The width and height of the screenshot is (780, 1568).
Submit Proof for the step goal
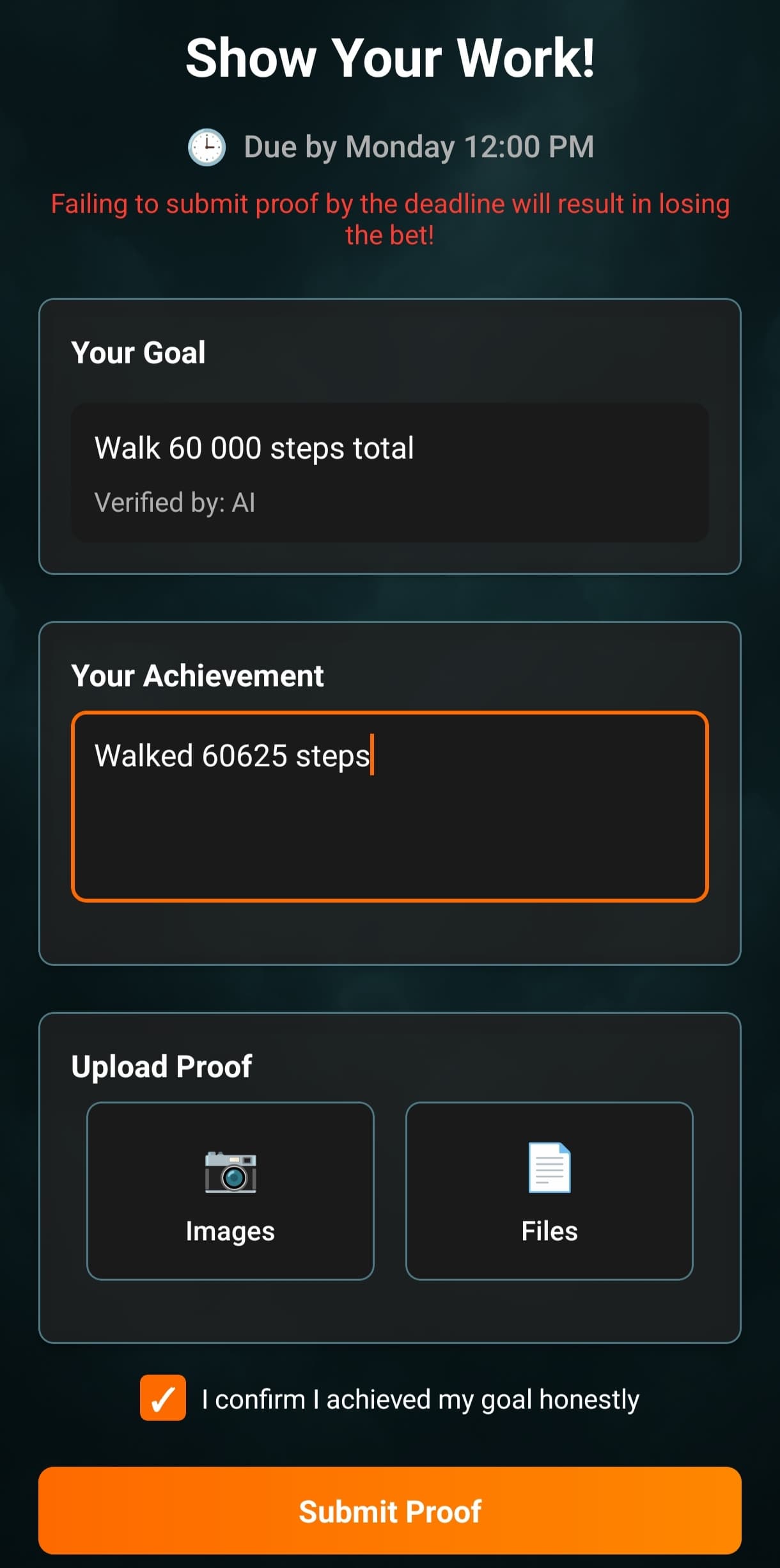point(389,1510)
